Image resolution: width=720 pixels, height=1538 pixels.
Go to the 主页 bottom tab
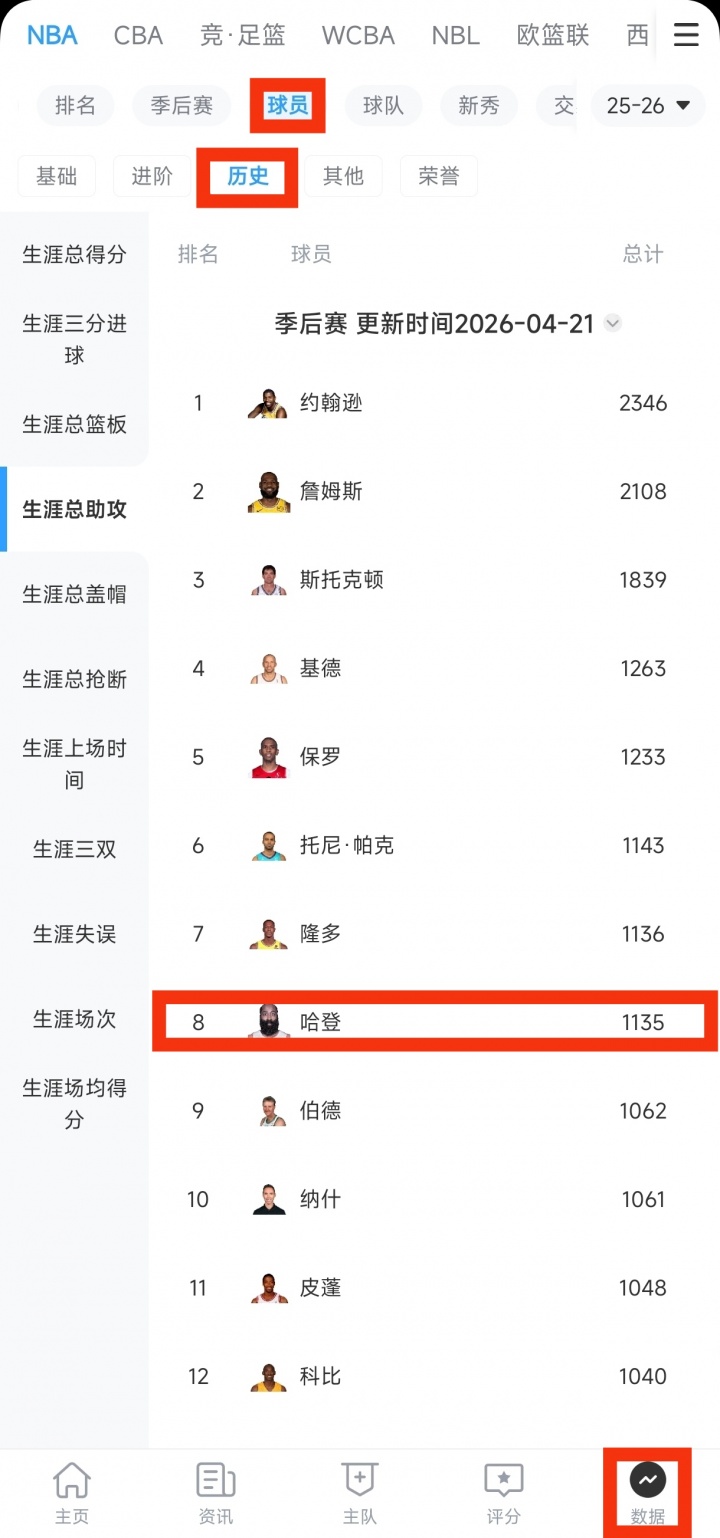tap(72, 1493)
